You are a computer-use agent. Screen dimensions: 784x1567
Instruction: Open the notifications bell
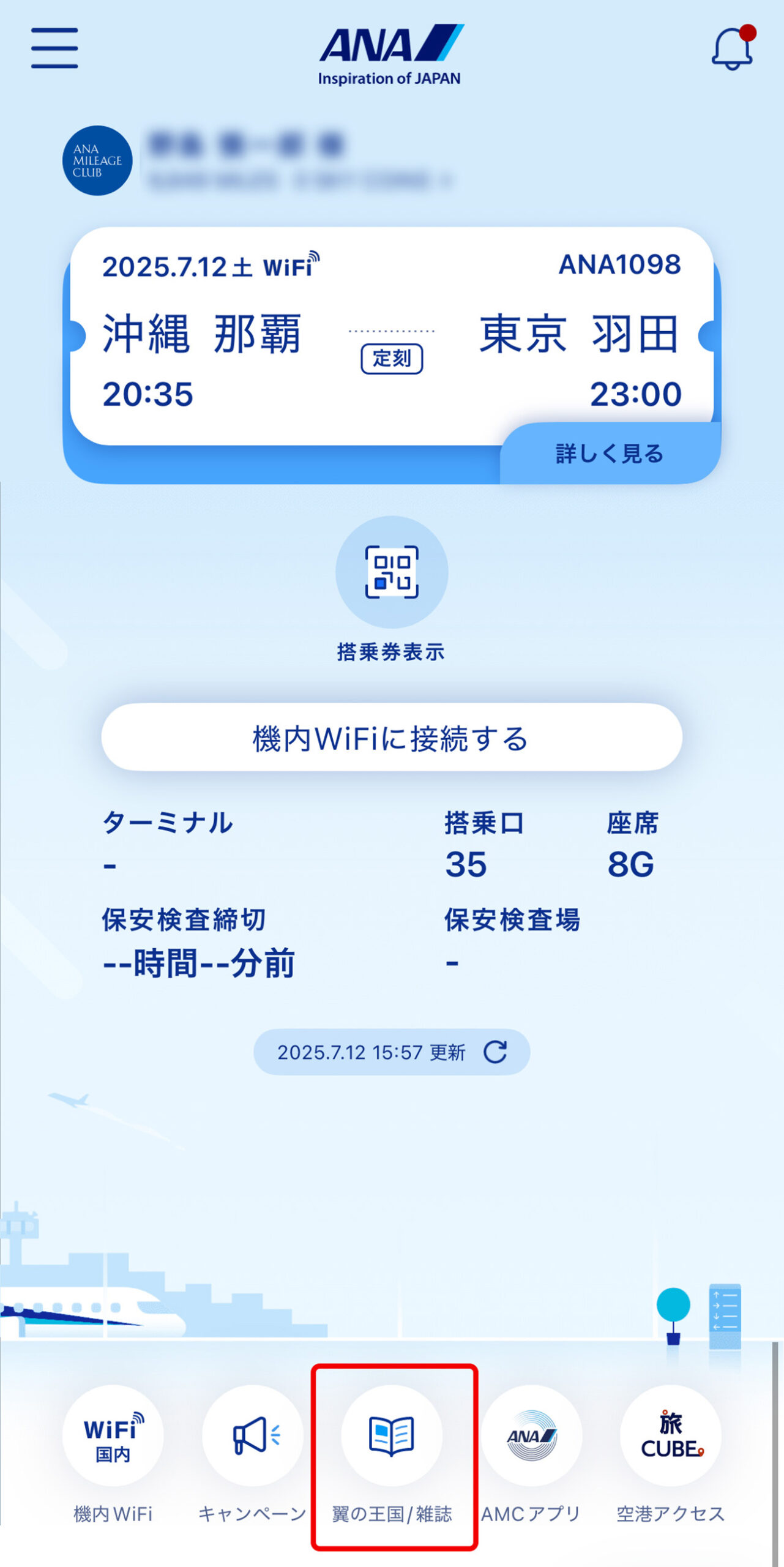[732, 49]
